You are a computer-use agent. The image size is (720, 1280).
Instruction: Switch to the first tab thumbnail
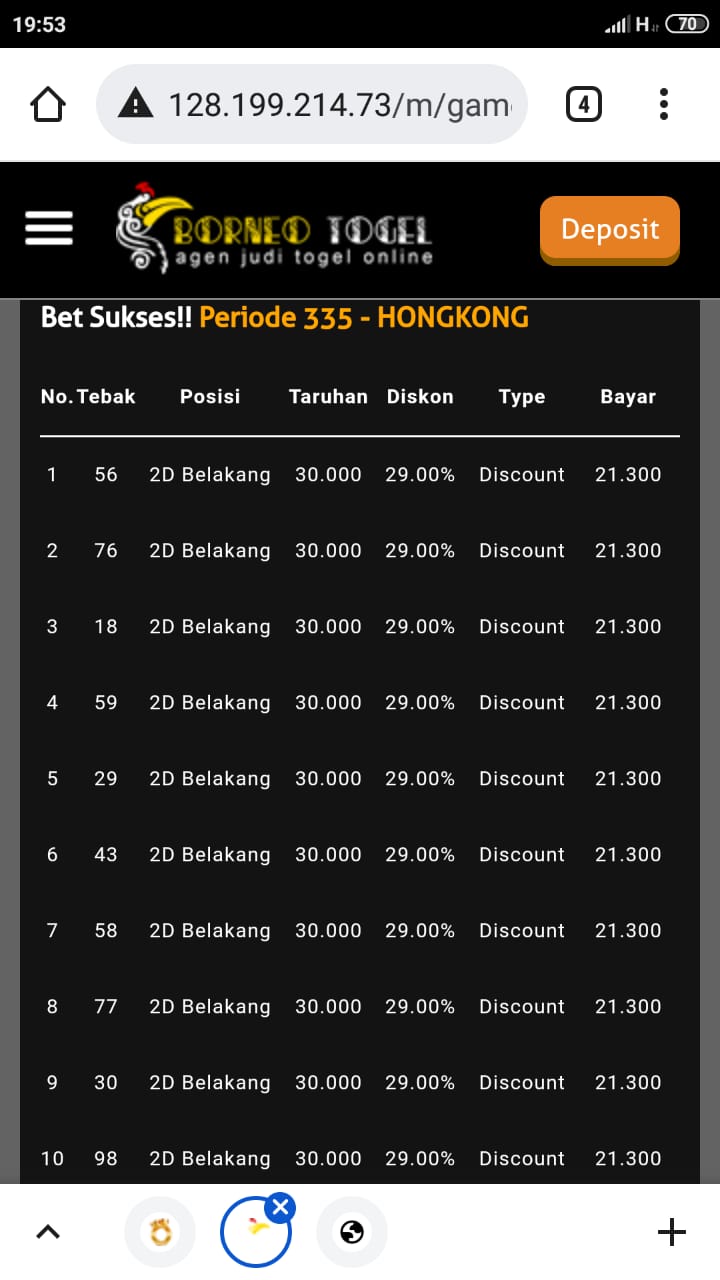click(x=160, y=1232)
